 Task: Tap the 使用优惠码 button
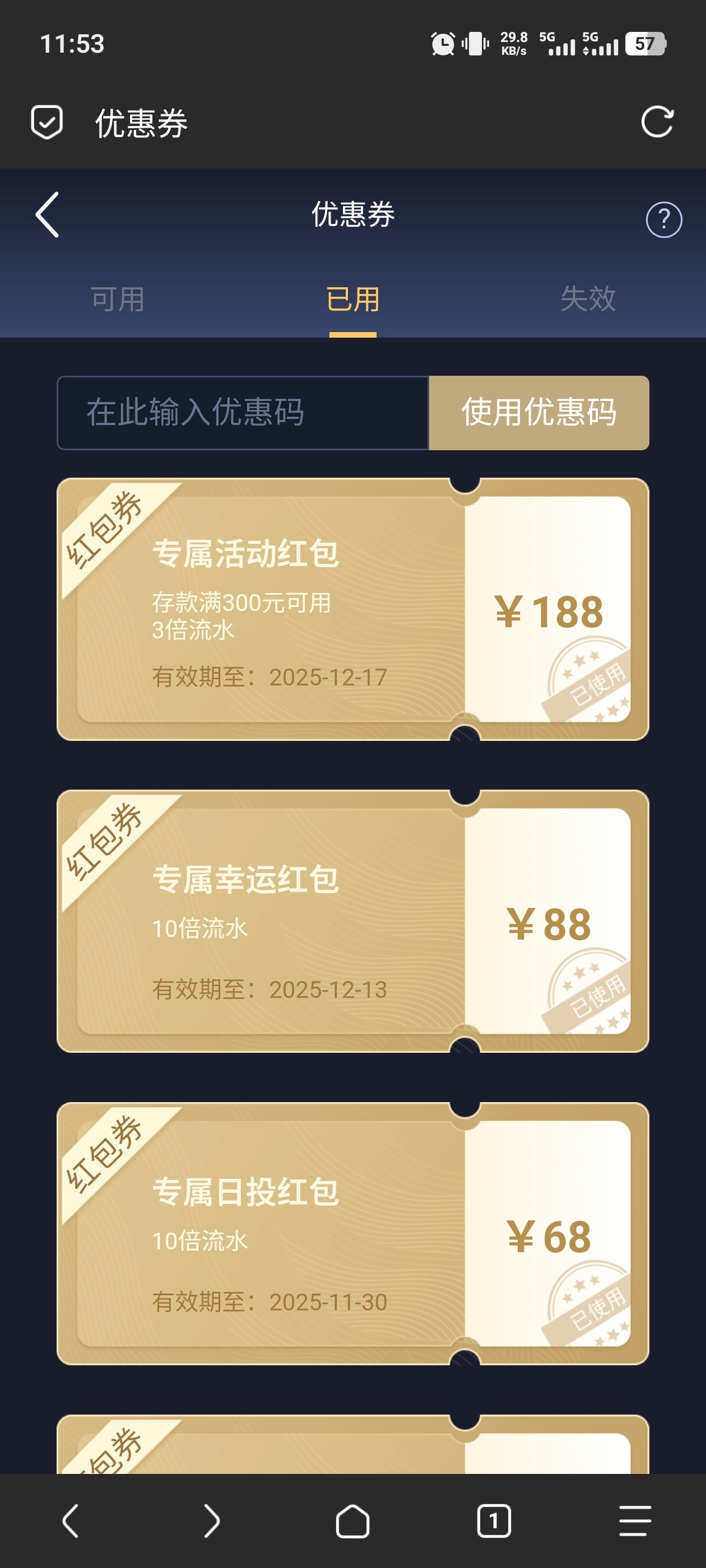pyautogui.click(x=538, y=413)
